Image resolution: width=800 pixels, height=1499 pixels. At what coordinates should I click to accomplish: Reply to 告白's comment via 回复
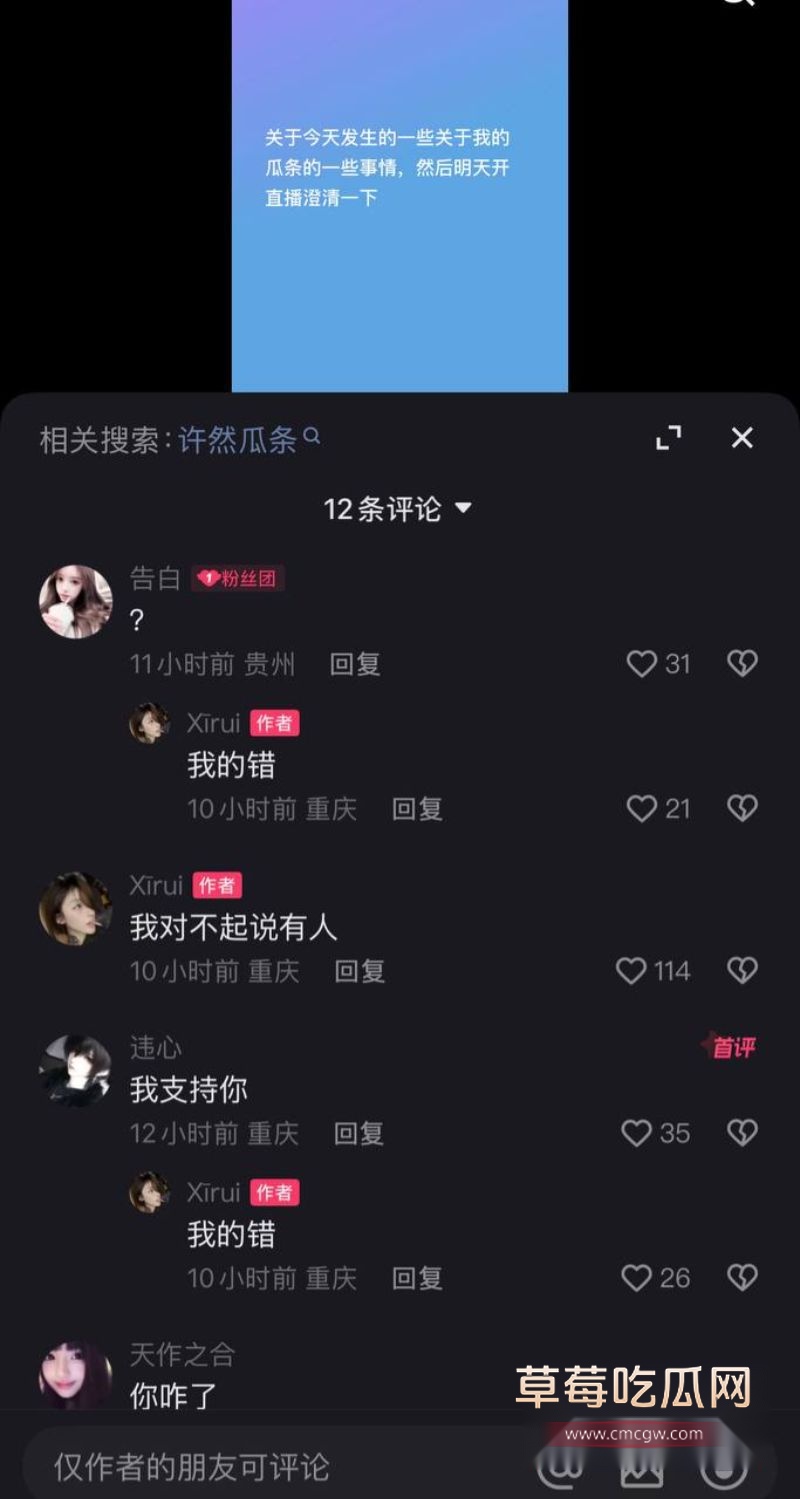(x=353, y=663)
